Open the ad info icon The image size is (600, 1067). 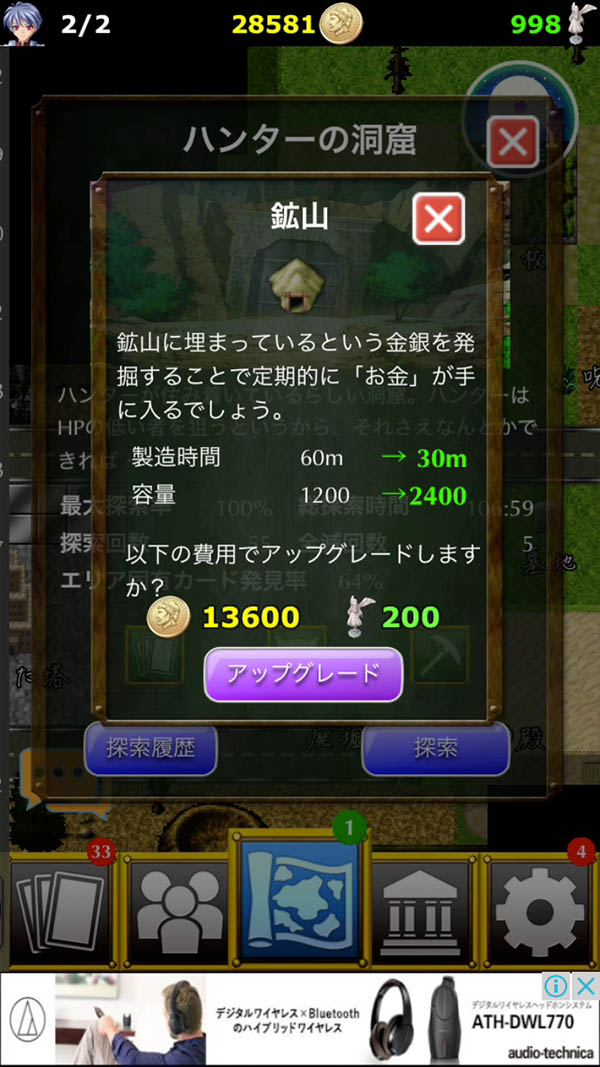557,986
